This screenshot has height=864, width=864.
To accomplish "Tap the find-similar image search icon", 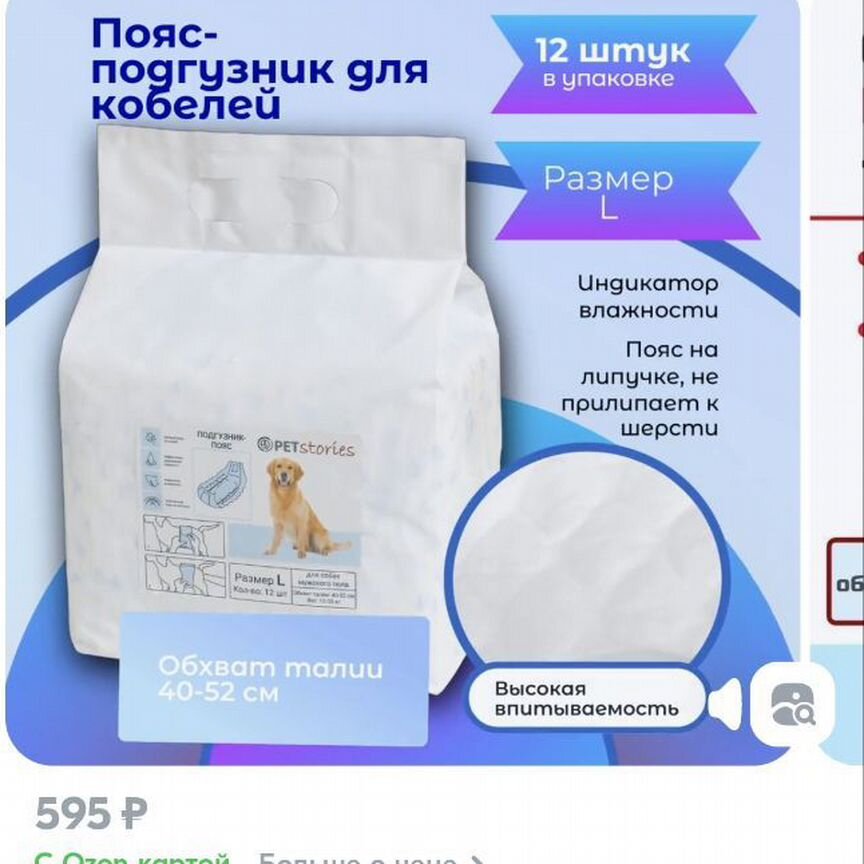I will point(792,705).
